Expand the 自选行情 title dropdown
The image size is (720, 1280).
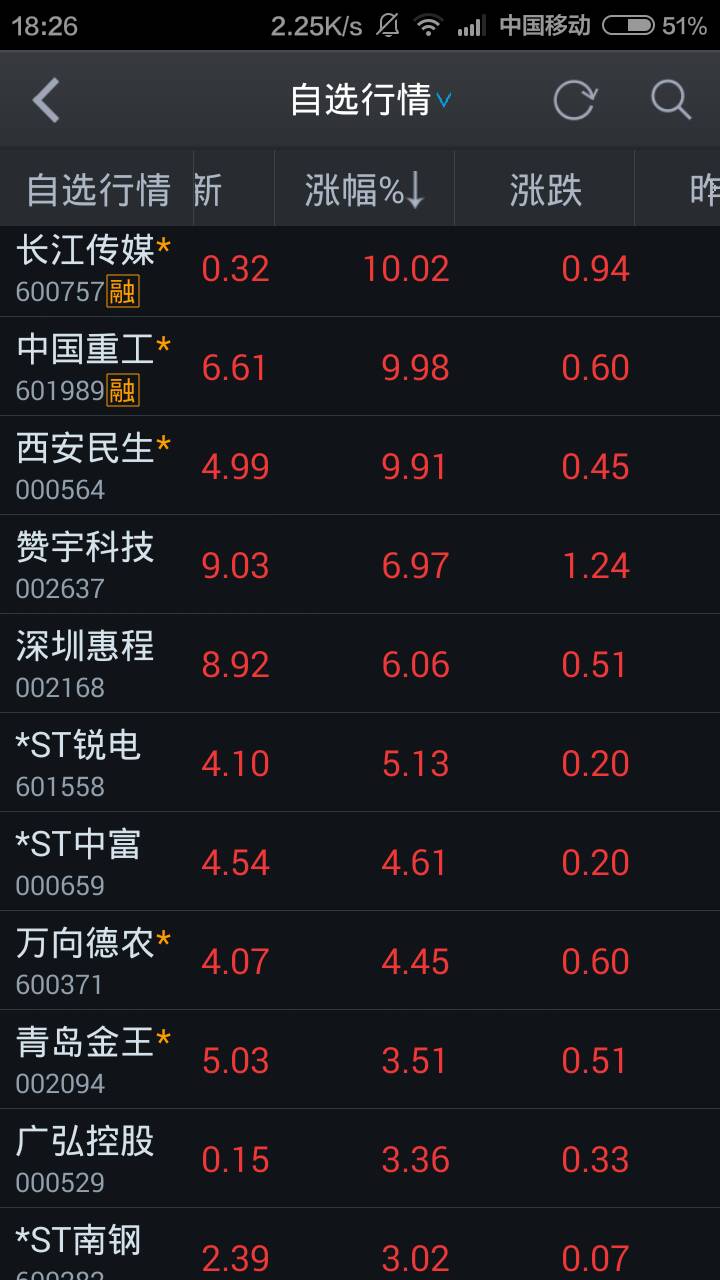click(x=371, y=100)
